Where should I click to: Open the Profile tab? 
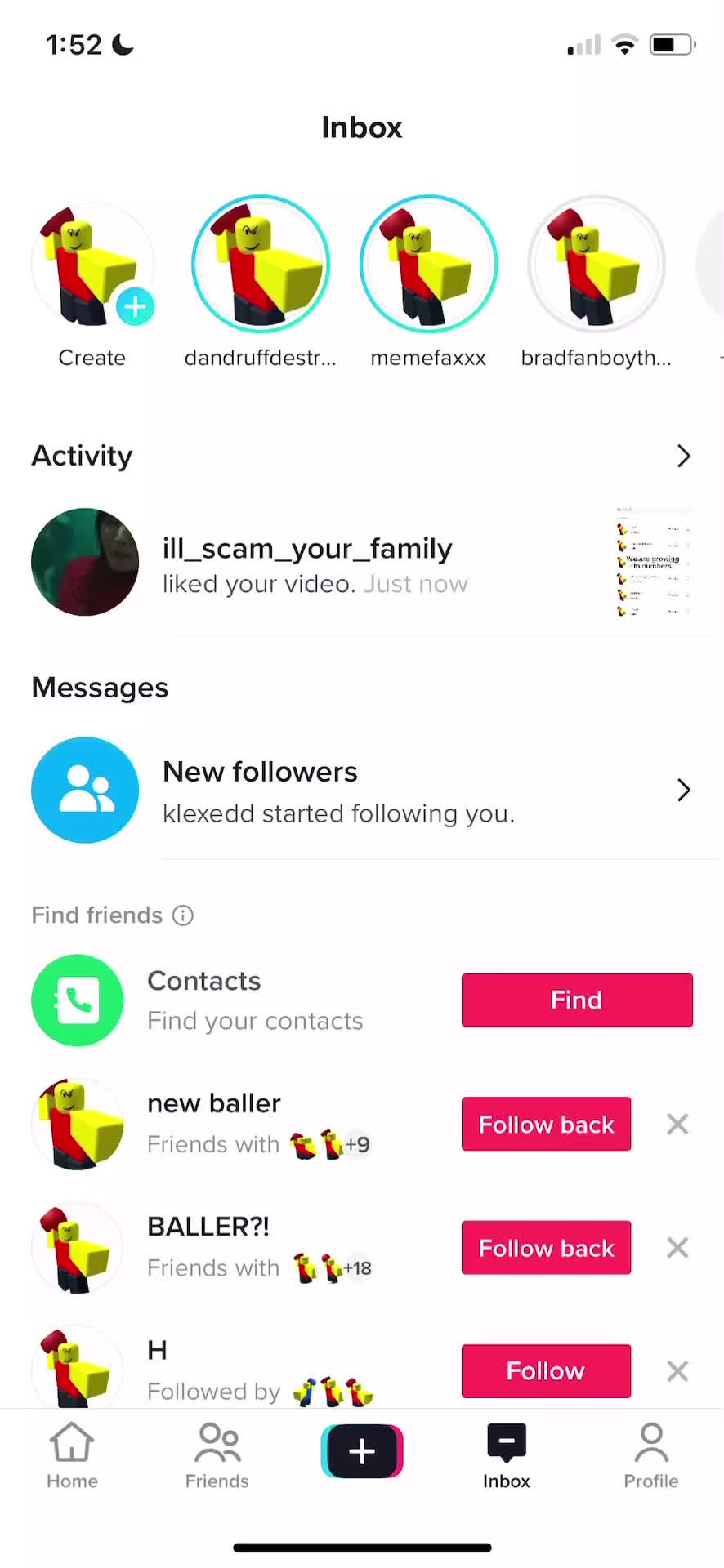[651, 1455]
